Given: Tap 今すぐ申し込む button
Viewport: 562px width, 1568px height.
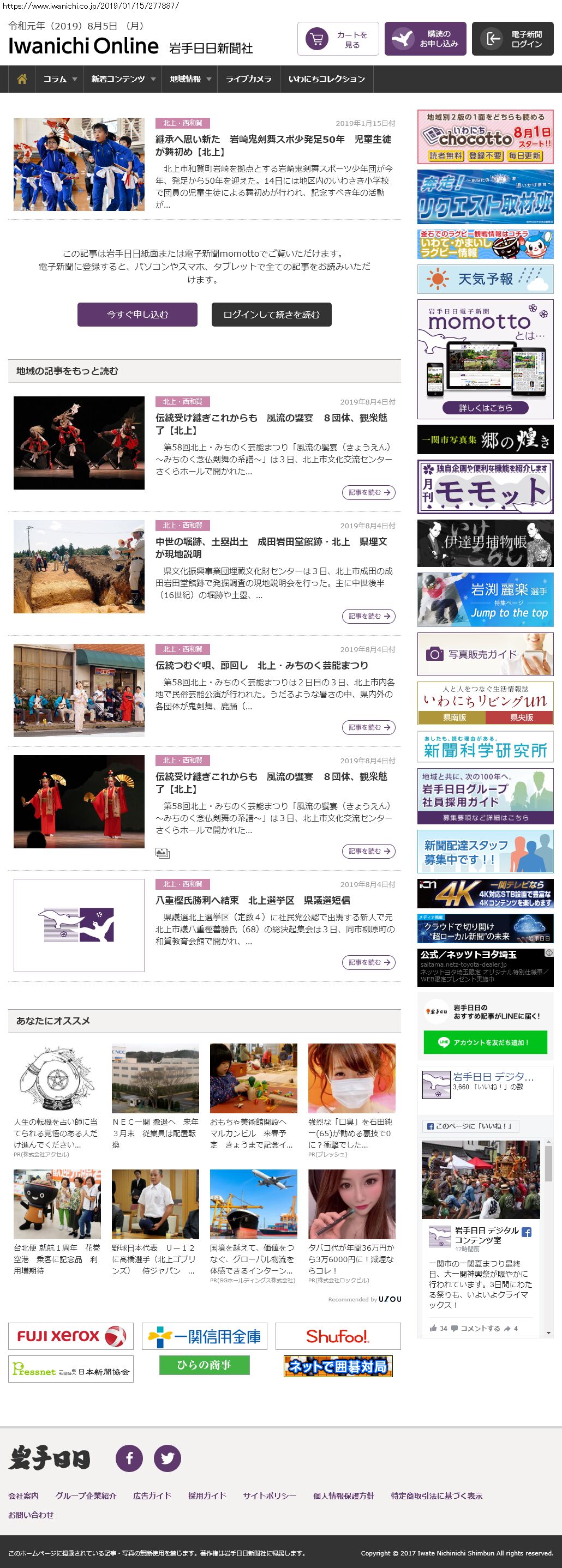Looking at the screenshot, I should pyautogui.click(x=137, y=315).
